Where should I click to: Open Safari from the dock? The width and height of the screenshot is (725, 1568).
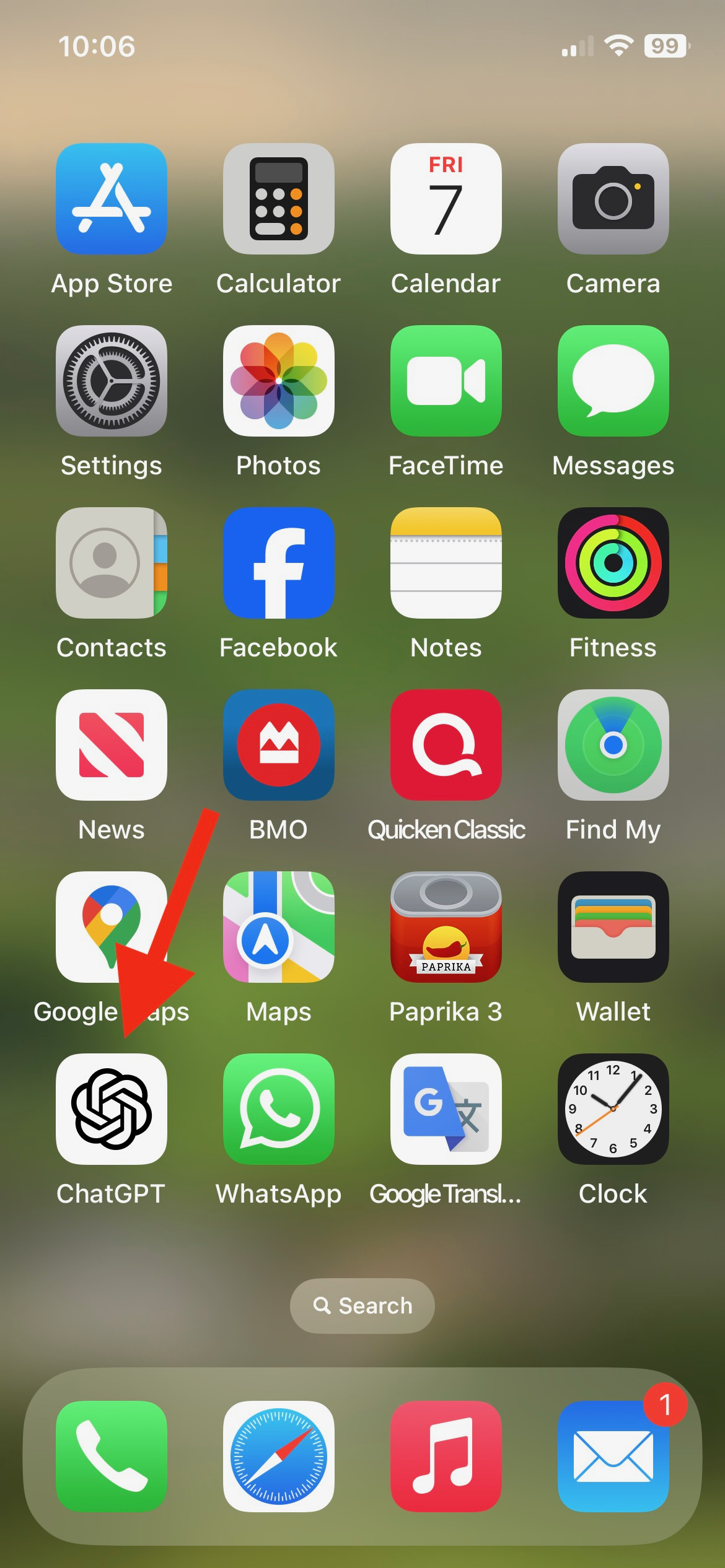[x=279, y=1456]
